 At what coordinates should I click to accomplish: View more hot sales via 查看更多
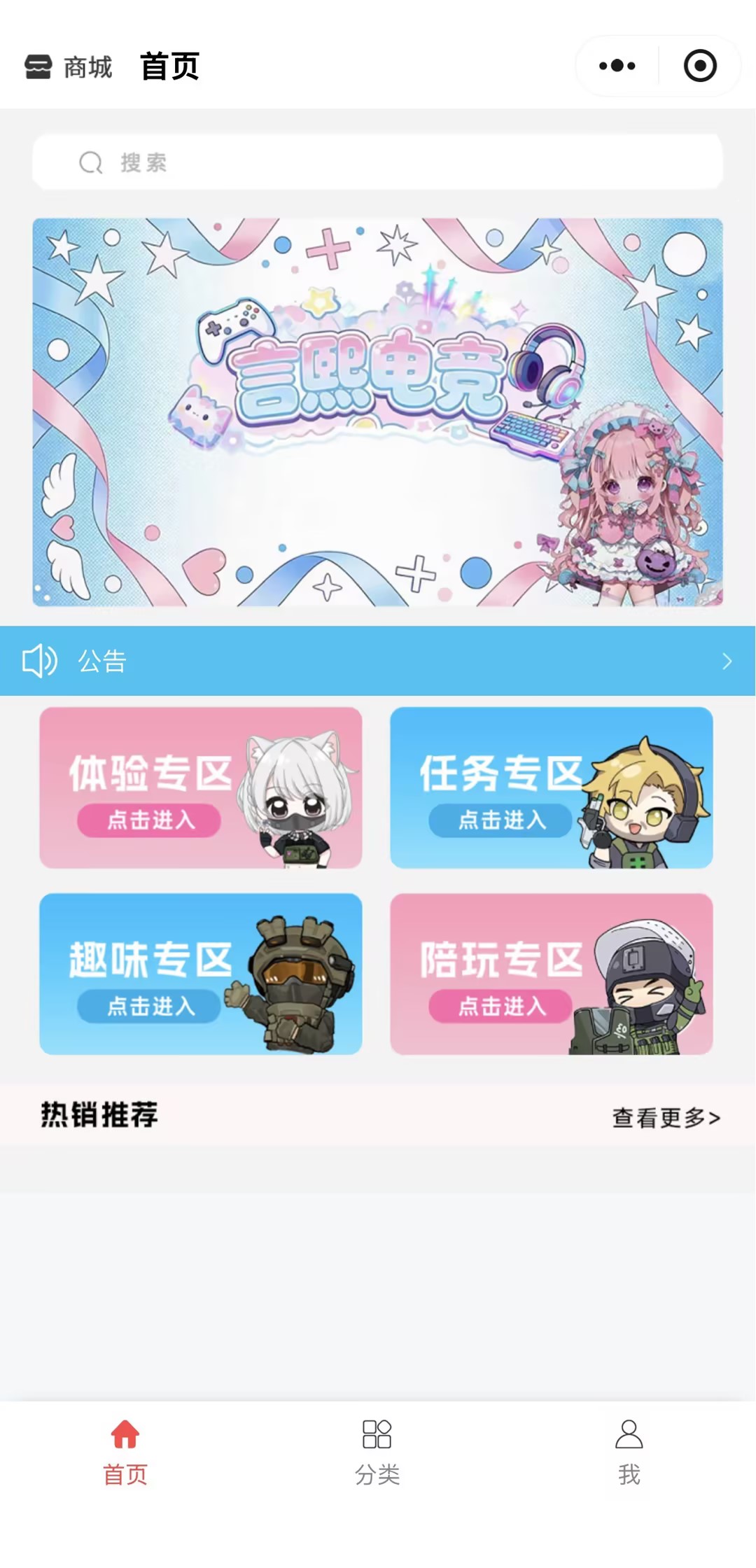tap(666, 1118)
